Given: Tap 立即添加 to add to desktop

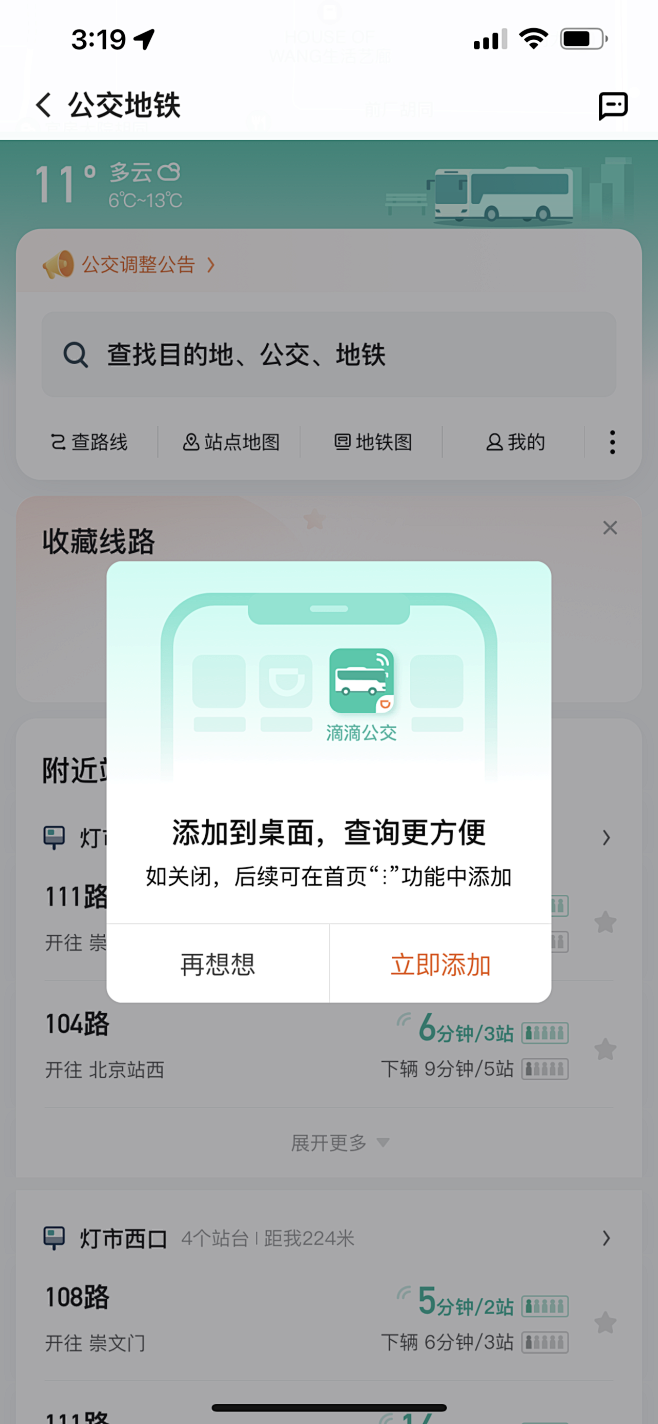Looking at the screenshot, I should tap(440, 964).
